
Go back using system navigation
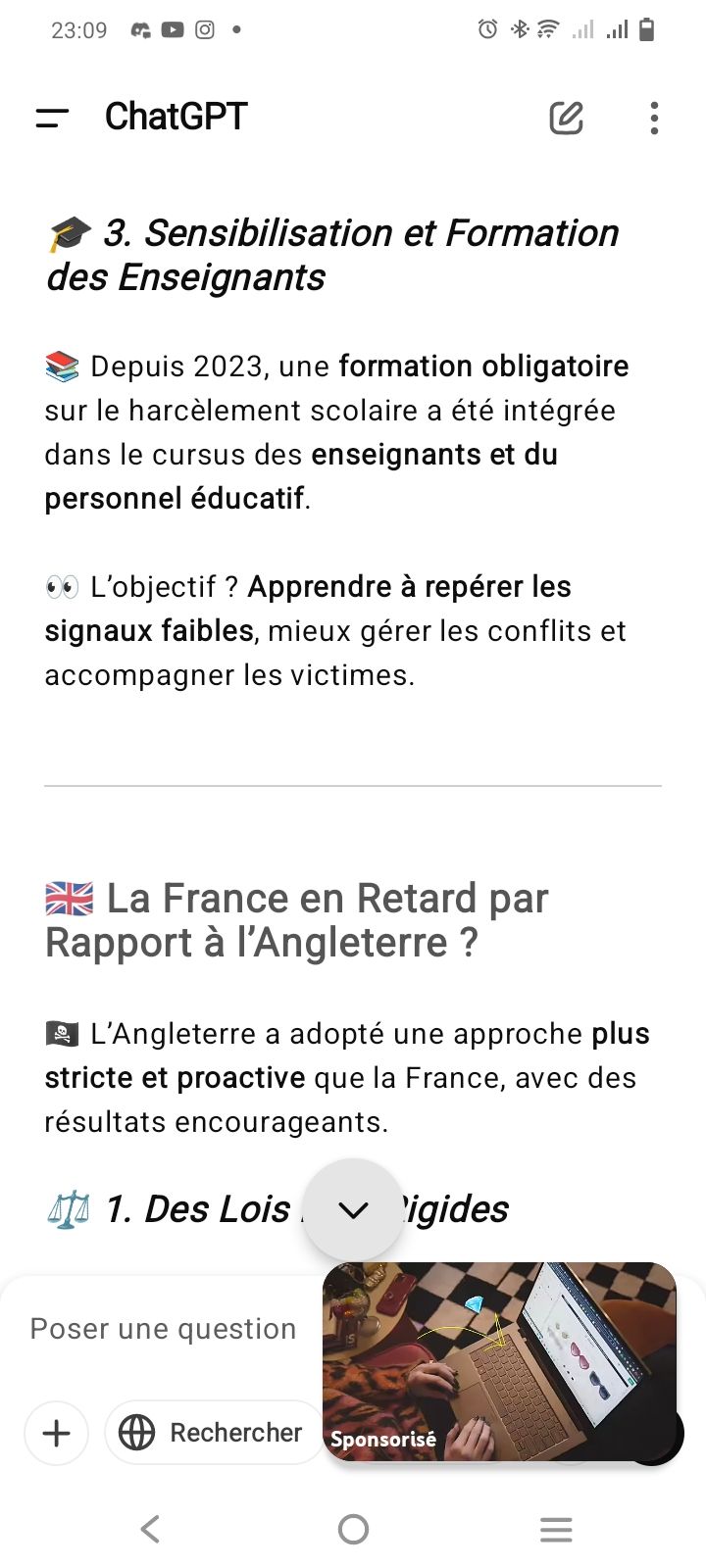pos(150,1529)
